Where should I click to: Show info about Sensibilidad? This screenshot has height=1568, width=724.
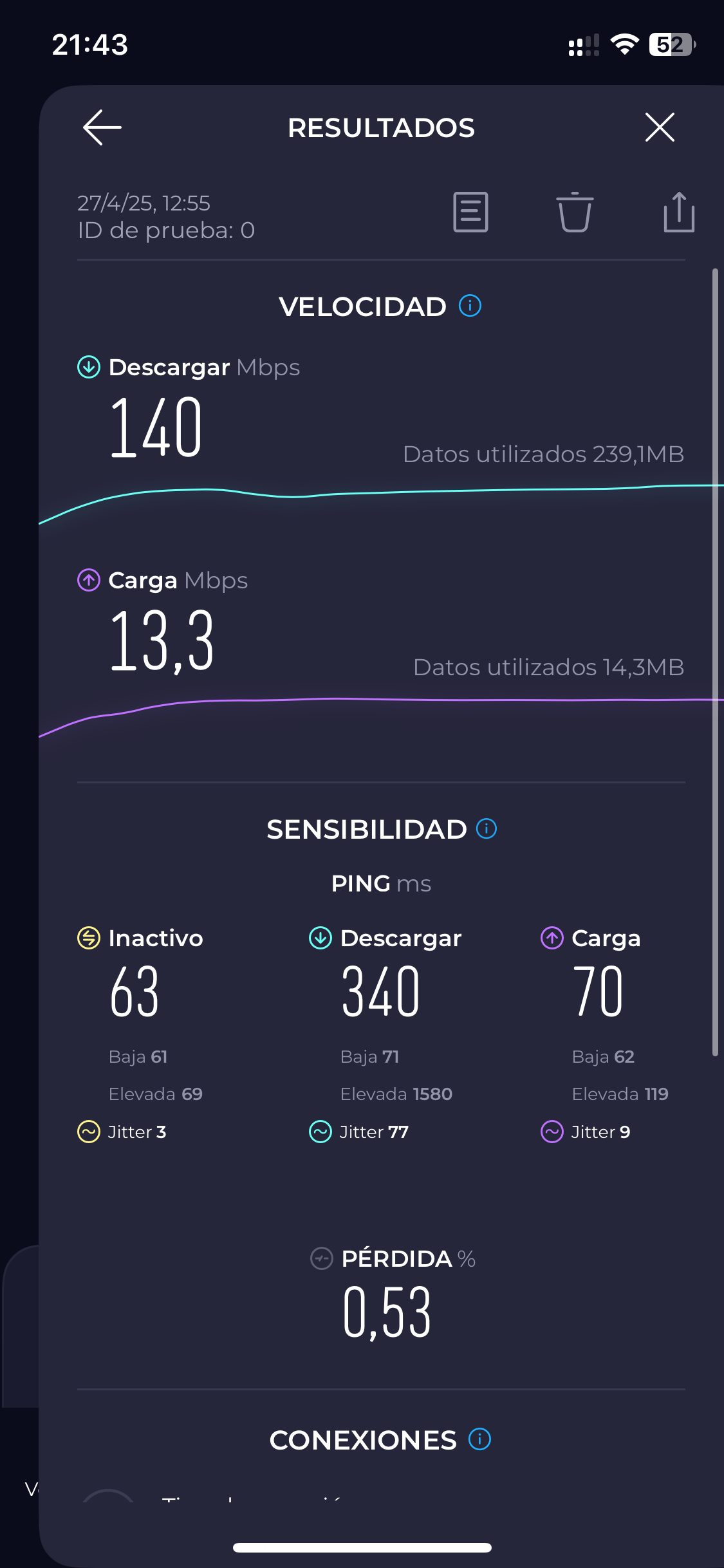(487, 828)
